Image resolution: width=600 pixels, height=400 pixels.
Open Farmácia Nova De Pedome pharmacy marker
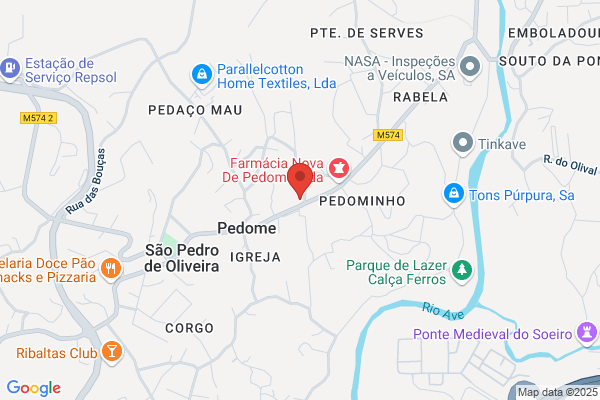click(339, 169)
